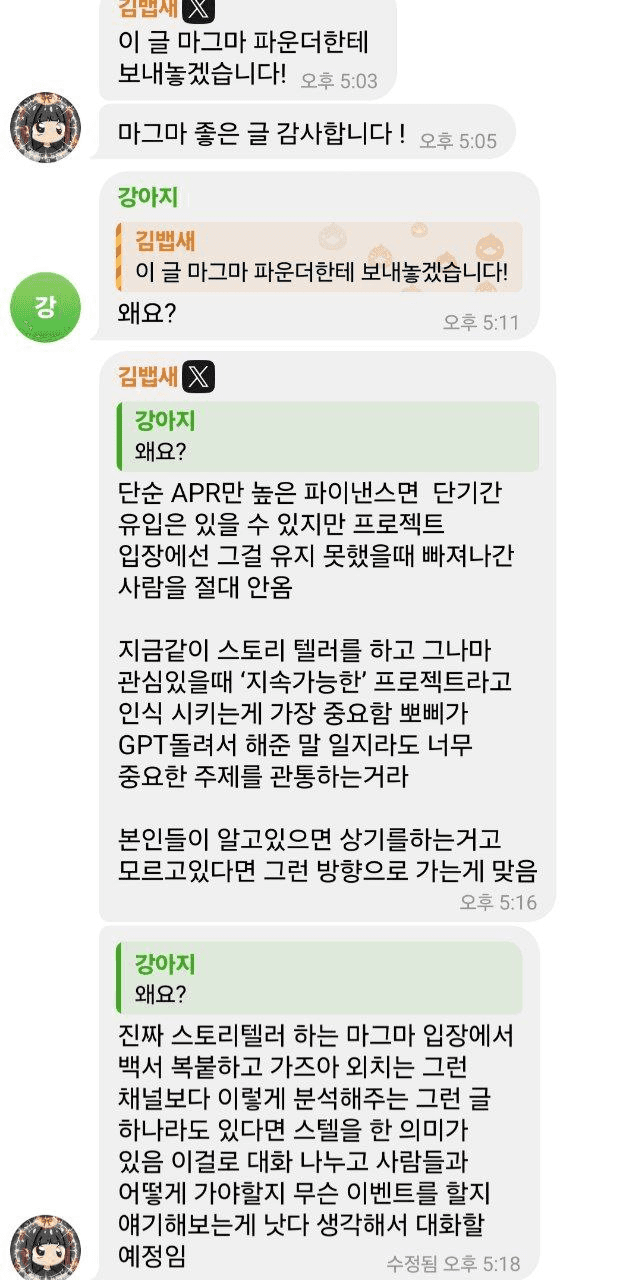Jump to quoted 왜요? in the 단순 APR message
The image size is (642, 1280).
(x=327, y=435)
